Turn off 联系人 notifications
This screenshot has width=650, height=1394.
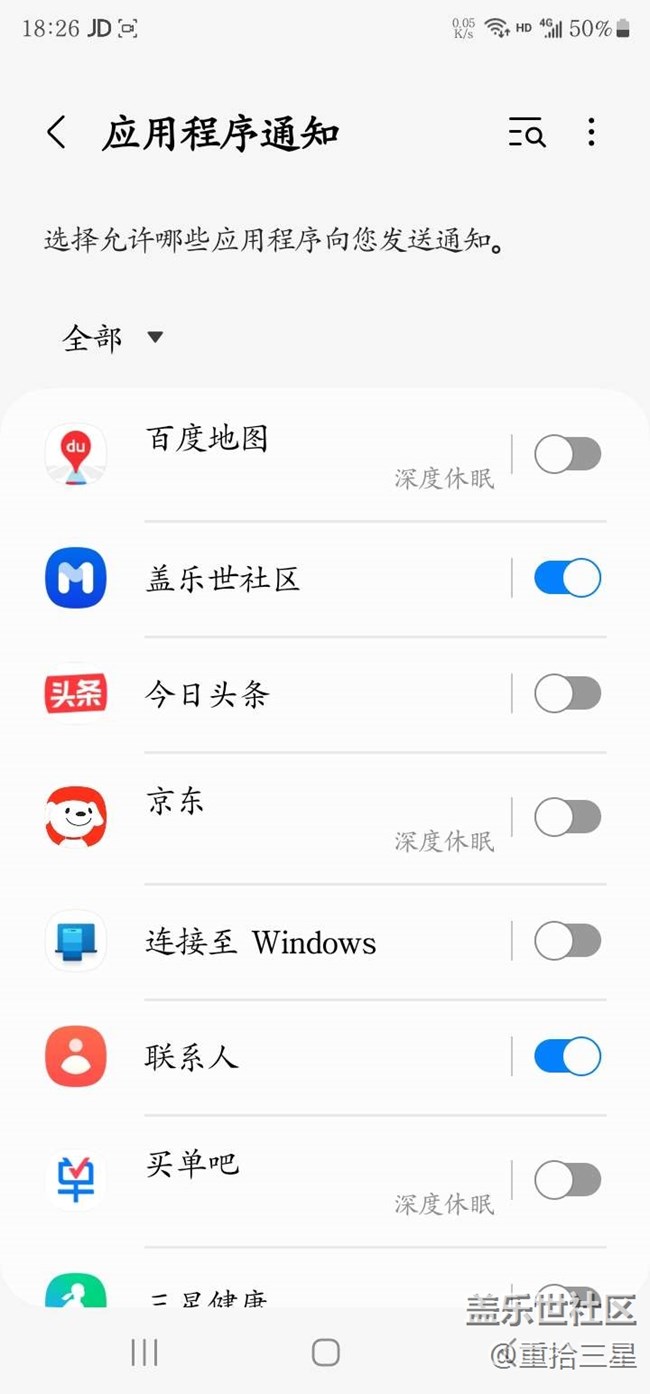coord(567,1056)
